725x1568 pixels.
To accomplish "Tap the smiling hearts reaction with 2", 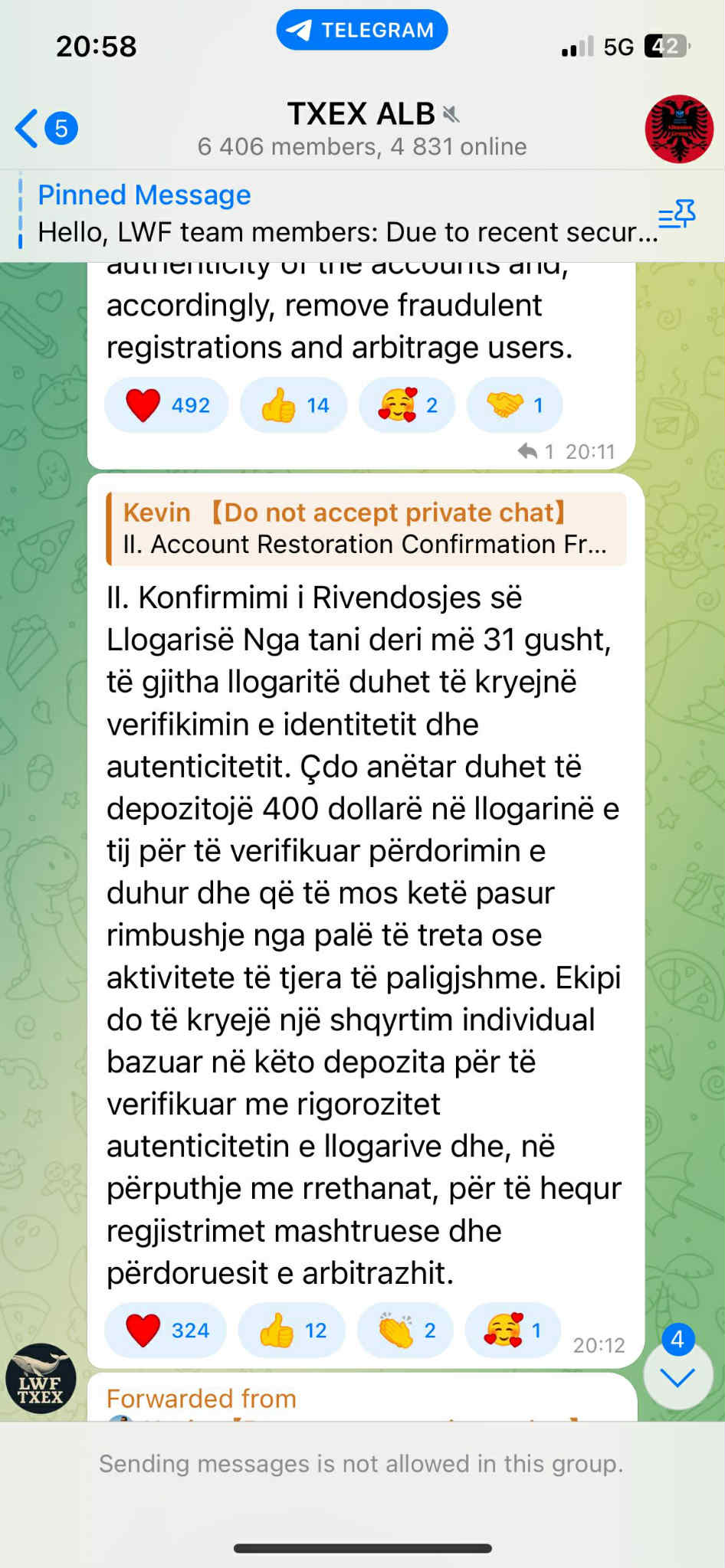I will [x=407, y=405].
